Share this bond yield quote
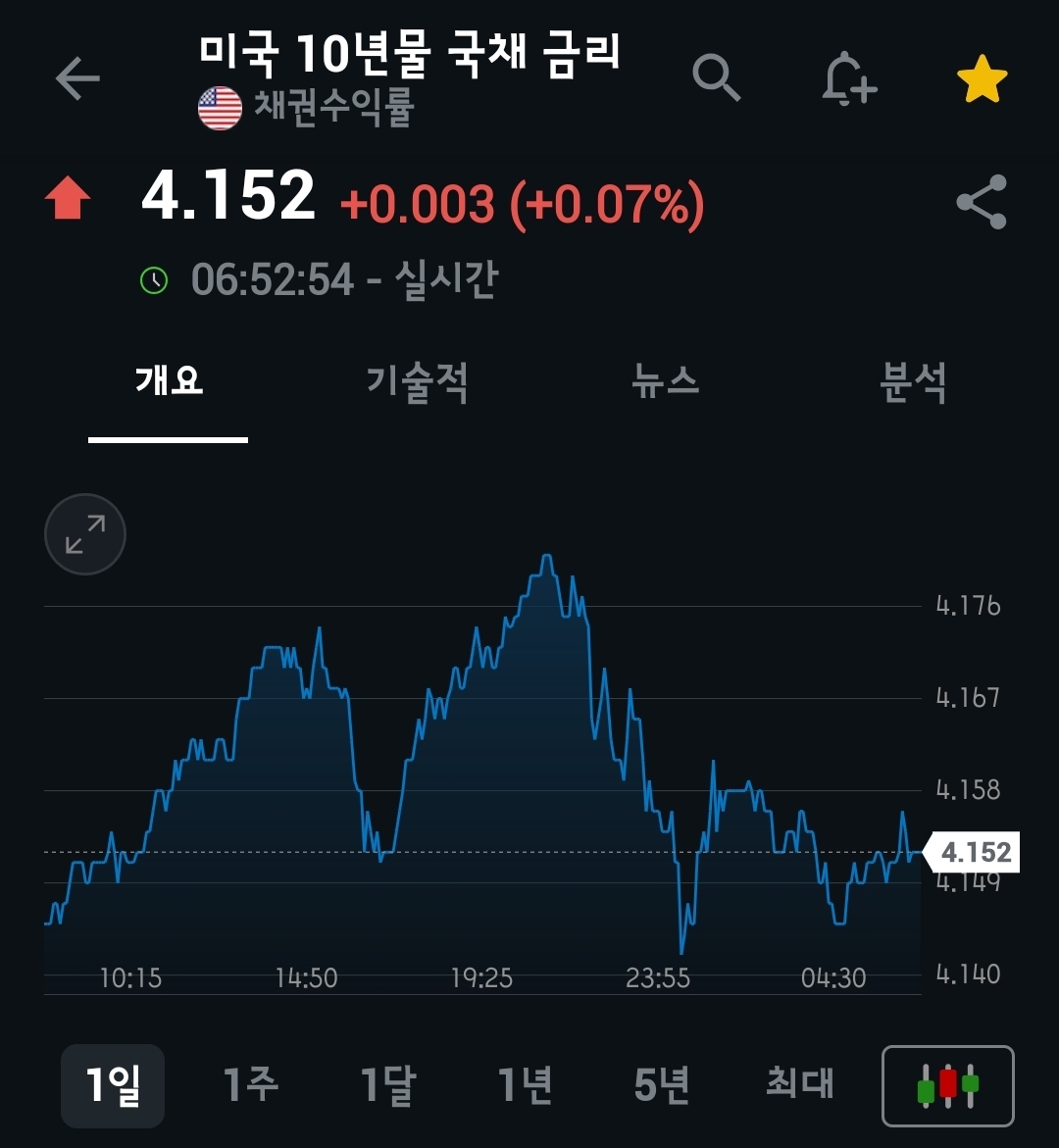 click(x=982, y=202)
